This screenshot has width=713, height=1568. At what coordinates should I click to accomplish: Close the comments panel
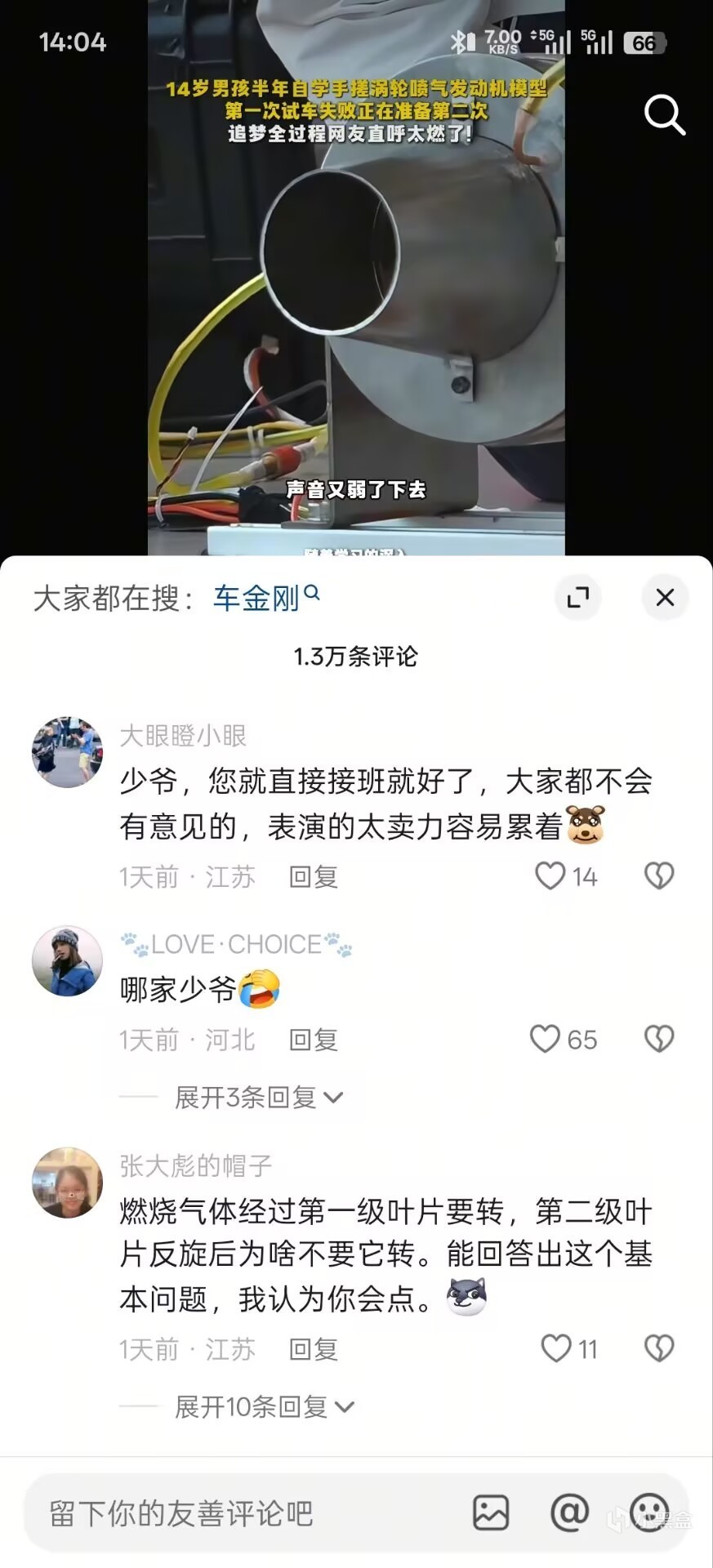(665, 597)
